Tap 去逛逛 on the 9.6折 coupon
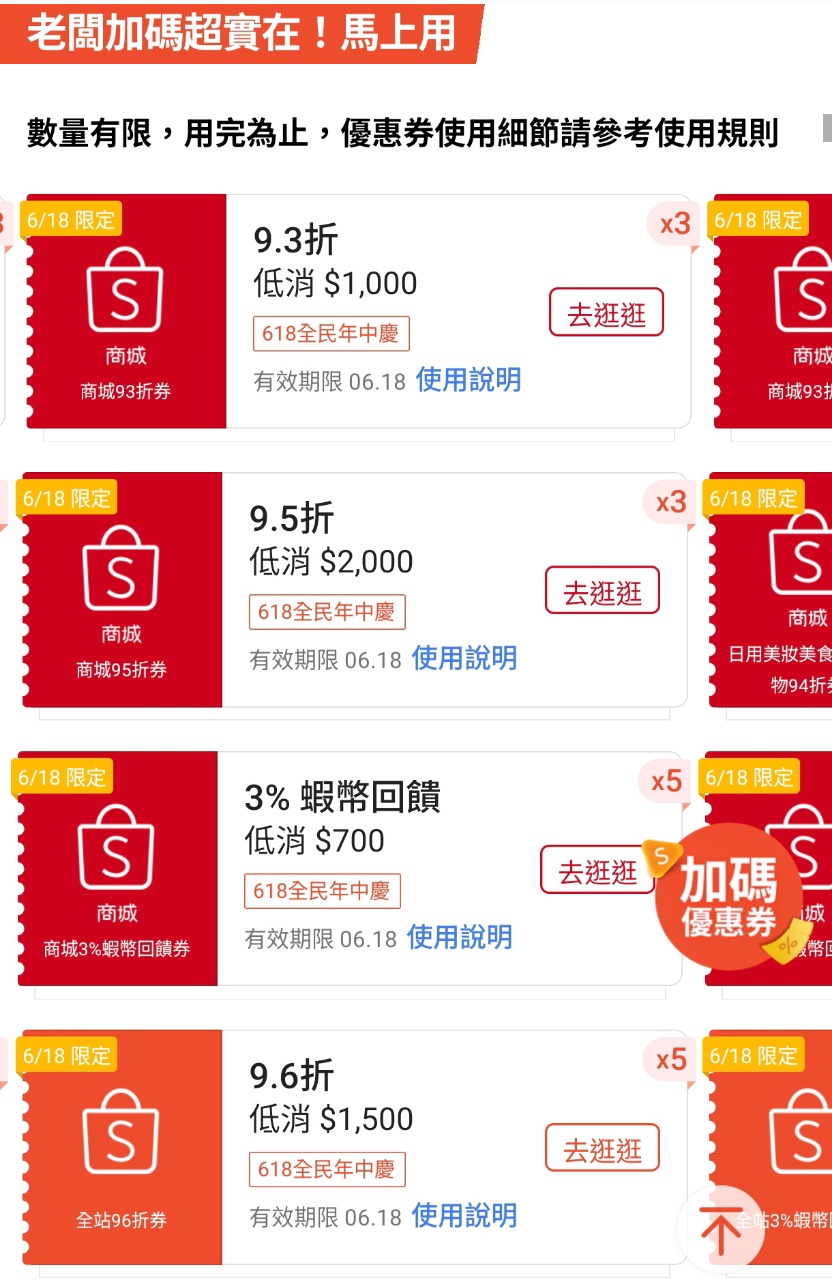Viewport: 832px width, 1280px height. (602, 1150)
